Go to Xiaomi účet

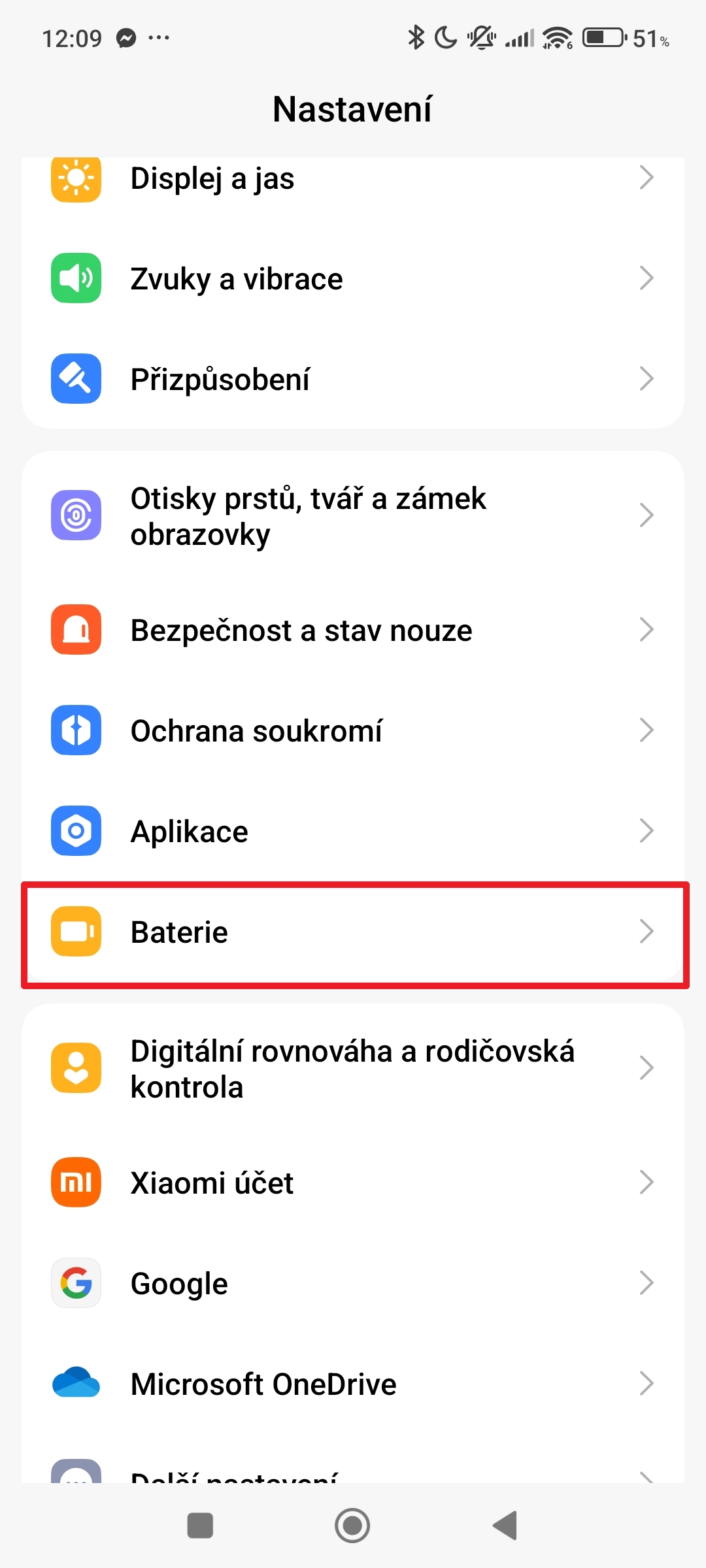353,1183
